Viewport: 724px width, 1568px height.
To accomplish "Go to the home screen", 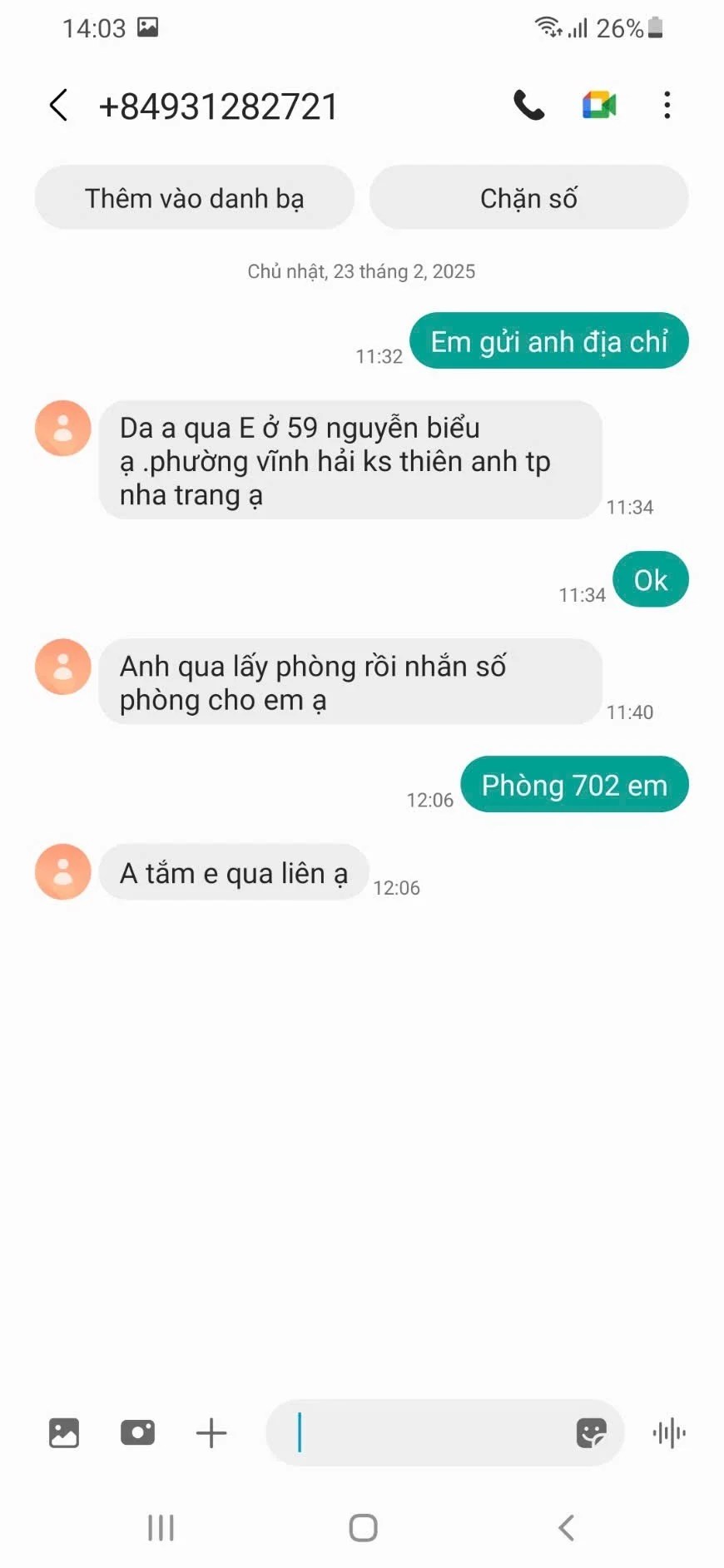I will (363, 1527).
